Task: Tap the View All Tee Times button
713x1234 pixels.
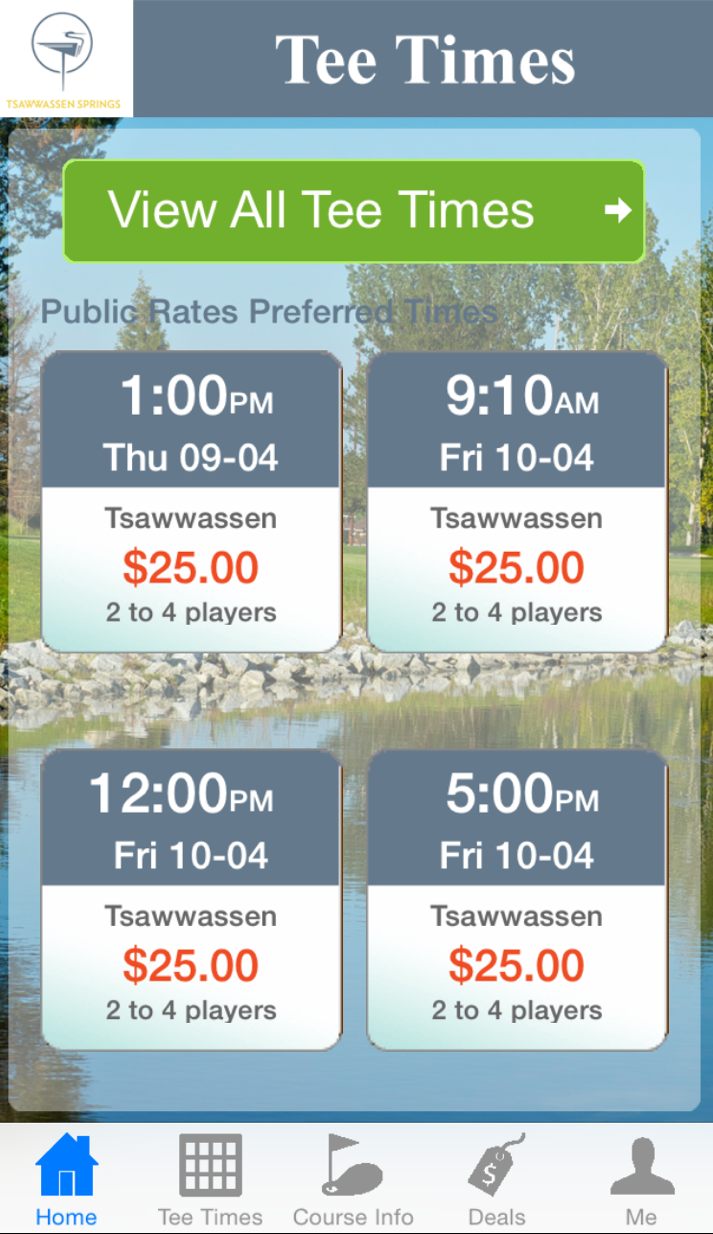Action: pos(354,211)
